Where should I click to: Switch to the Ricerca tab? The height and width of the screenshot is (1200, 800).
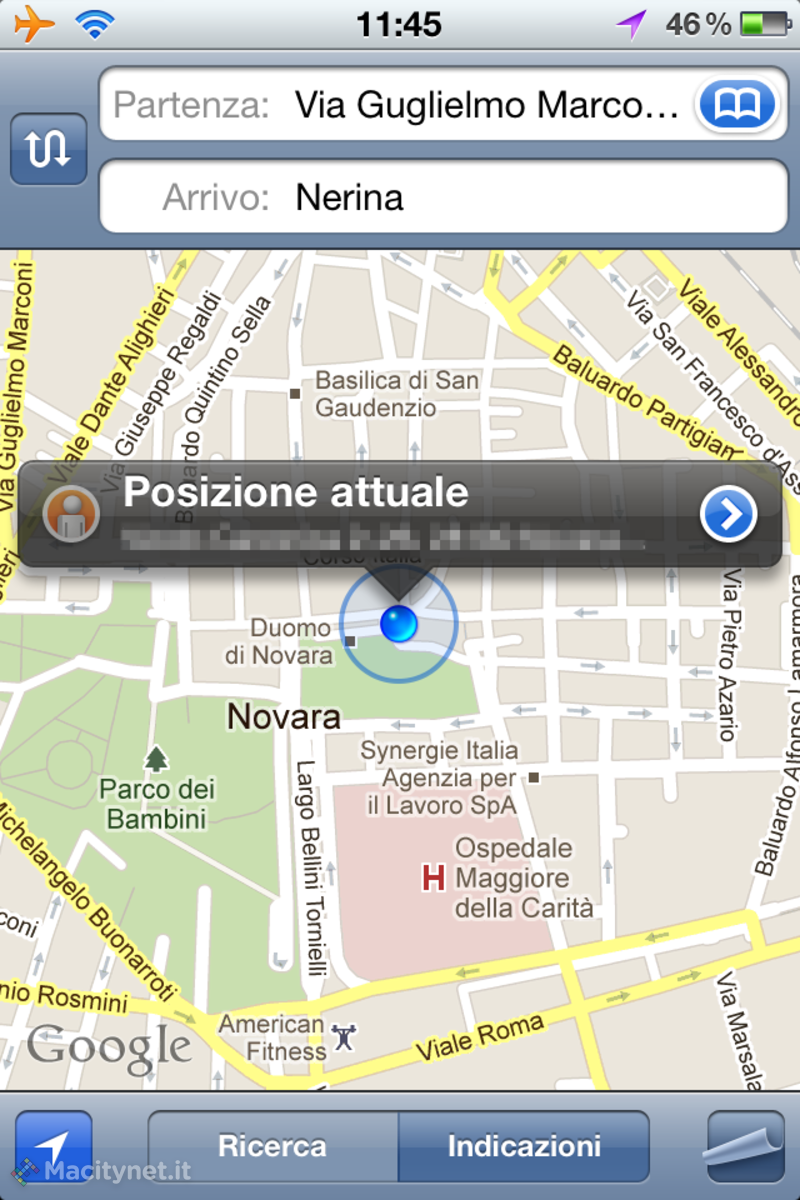coord(272,1146)
